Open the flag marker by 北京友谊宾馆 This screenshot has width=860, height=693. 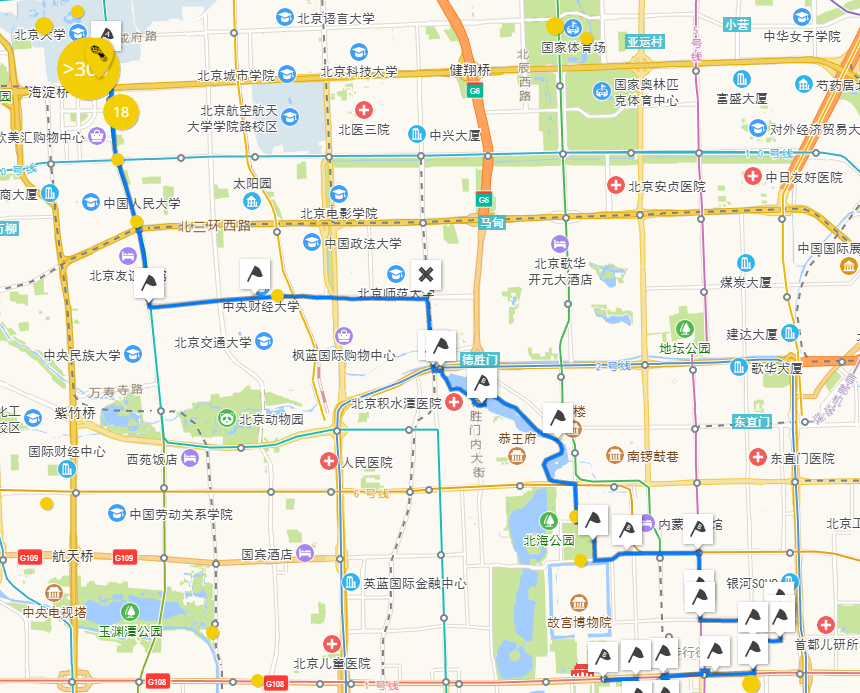coord(152,284)
